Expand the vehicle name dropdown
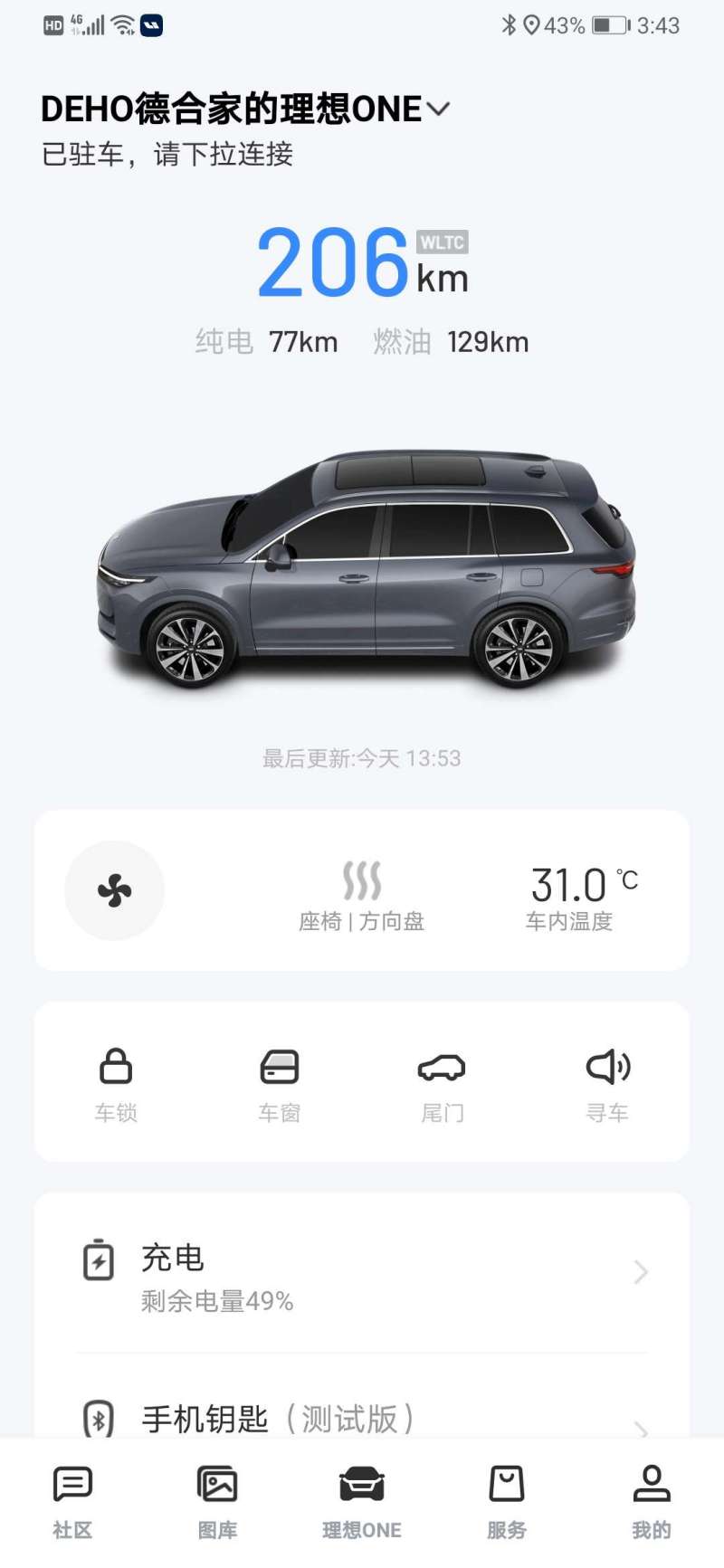Screen dimensions: 724x1568 pyautogui.click(x=439, y=109)
